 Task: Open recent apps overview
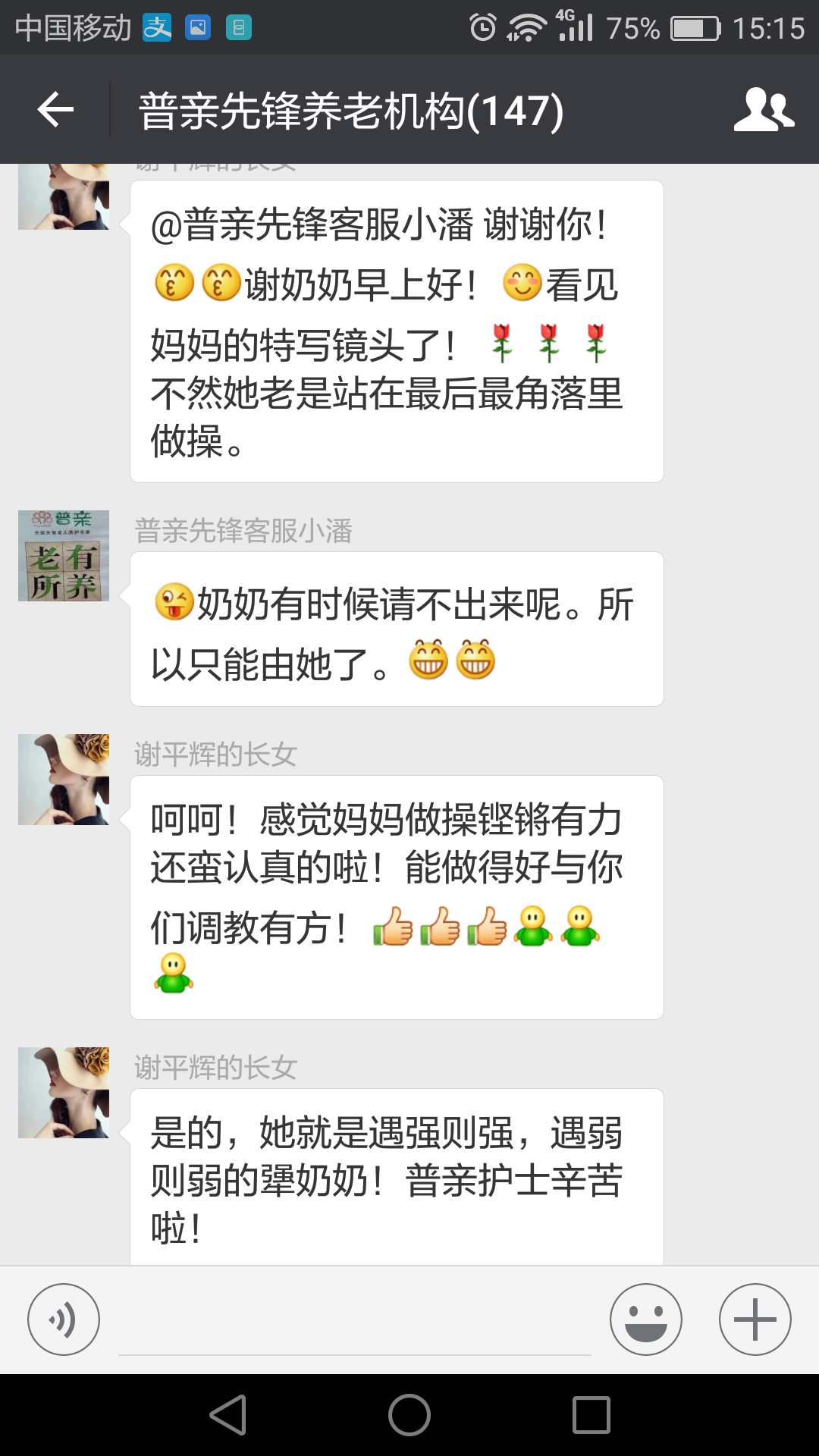point(591,1415)
